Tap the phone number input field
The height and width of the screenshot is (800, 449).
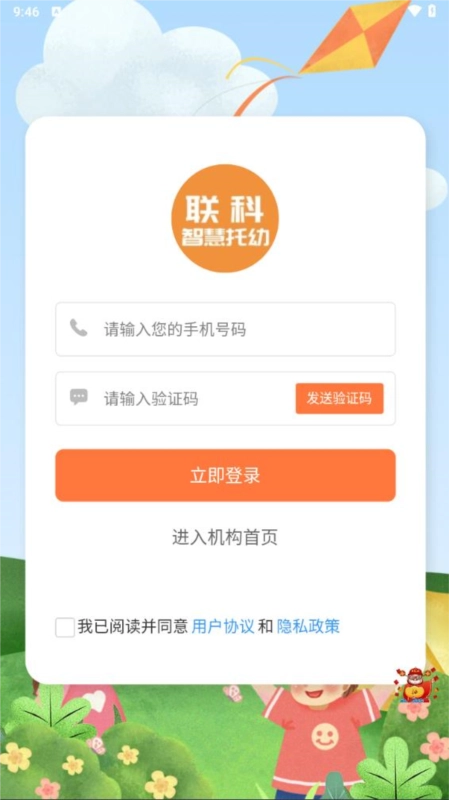[225, 329]
